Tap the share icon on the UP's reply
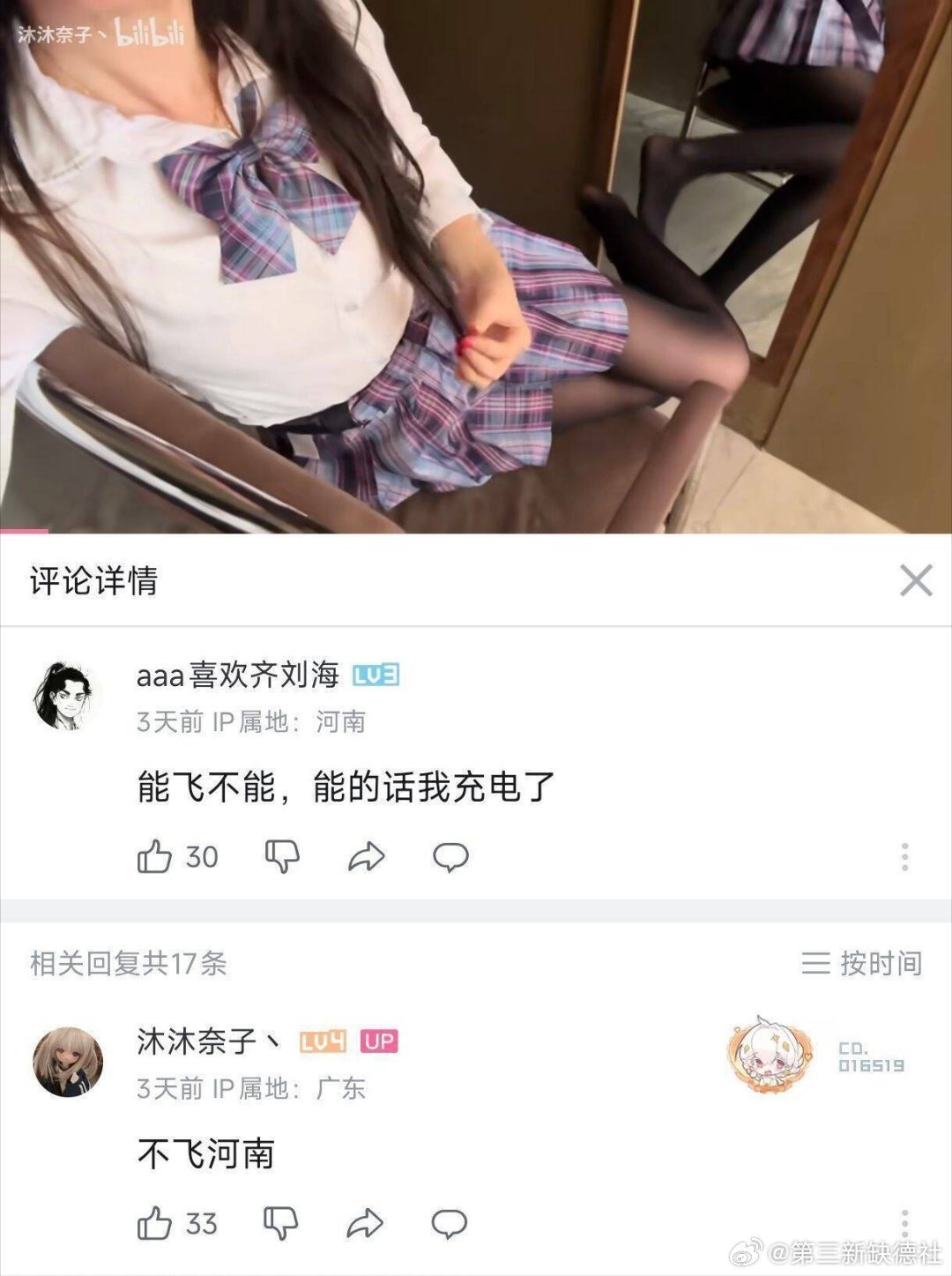The image size is (952, 1276). click(x=366, y=1222)
